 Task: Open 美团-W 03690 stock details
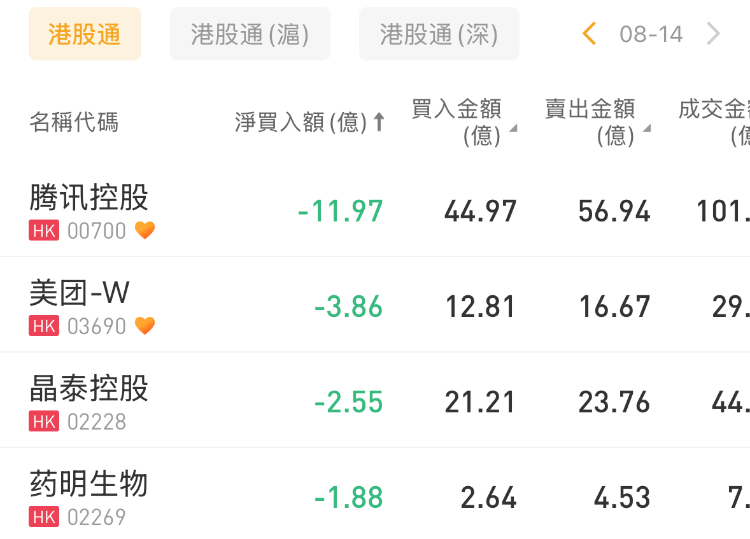point(80,305)
